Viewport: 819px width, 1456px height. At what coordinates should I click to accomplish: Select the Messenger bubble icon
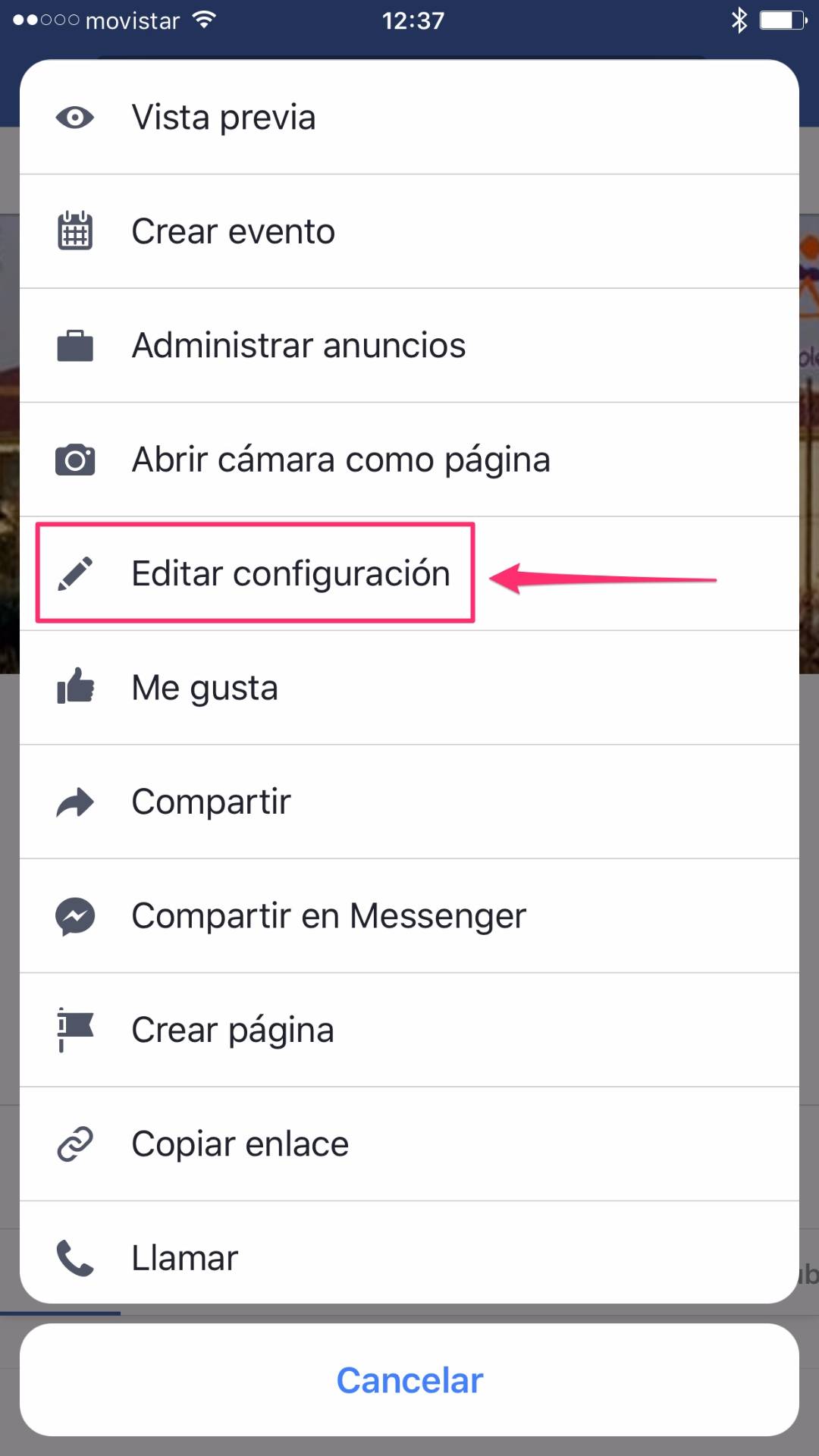74,915
